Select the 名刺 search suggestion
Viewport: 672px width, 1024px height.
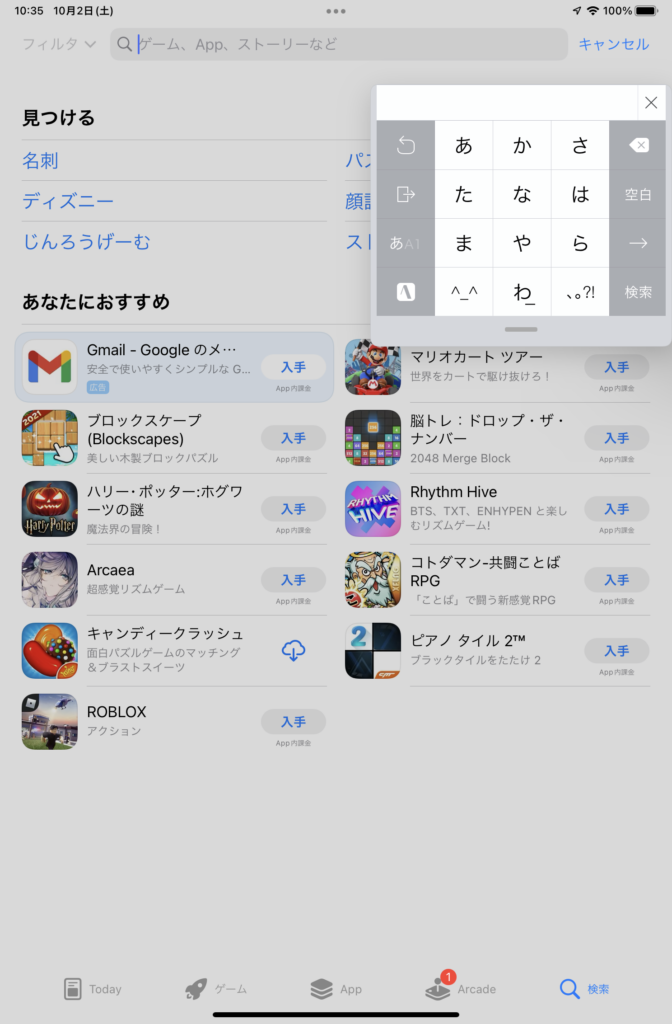tap(41, 160)
